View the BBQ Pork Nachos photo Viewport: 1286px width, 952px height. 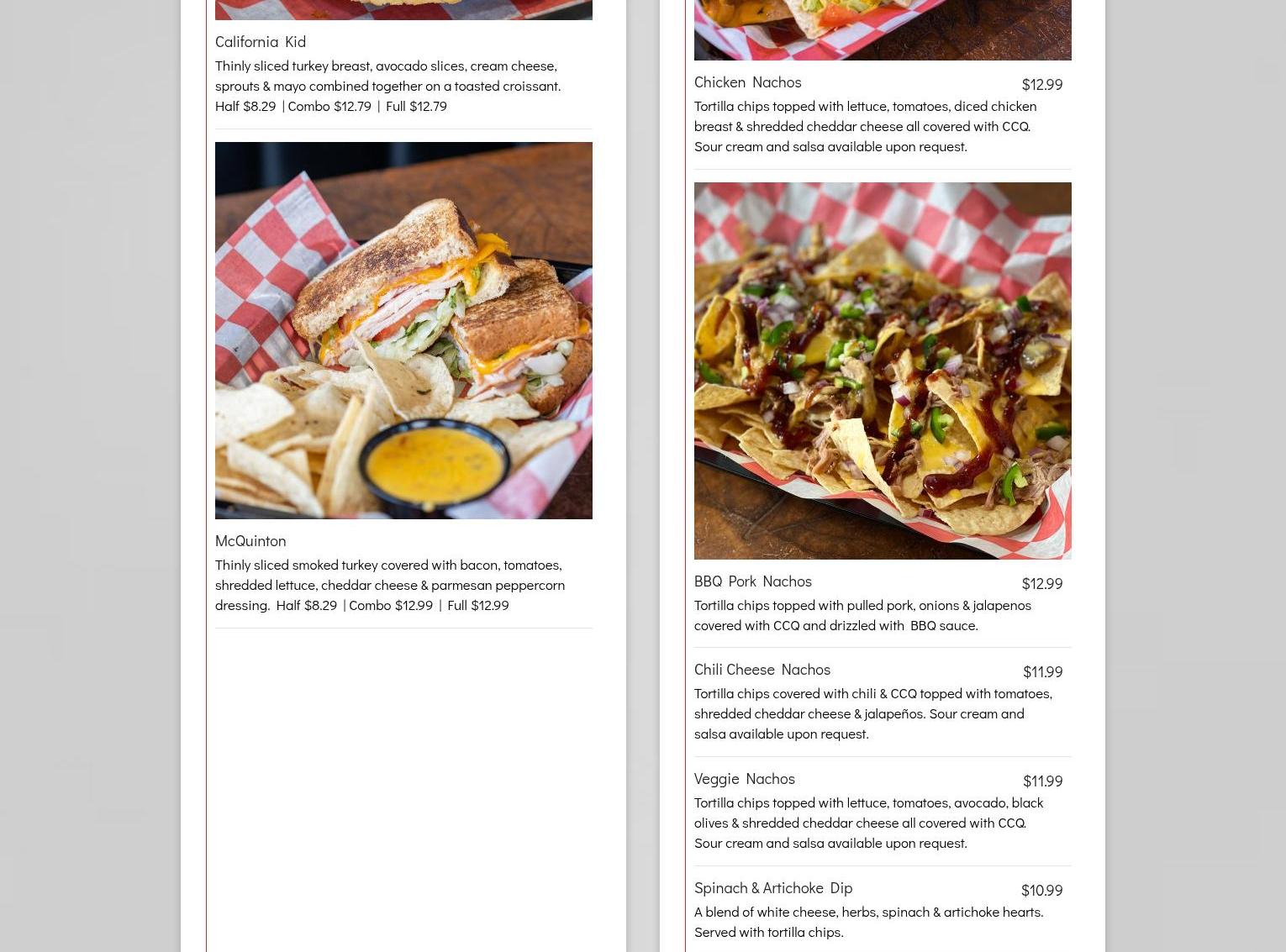(x=883, y=371)
